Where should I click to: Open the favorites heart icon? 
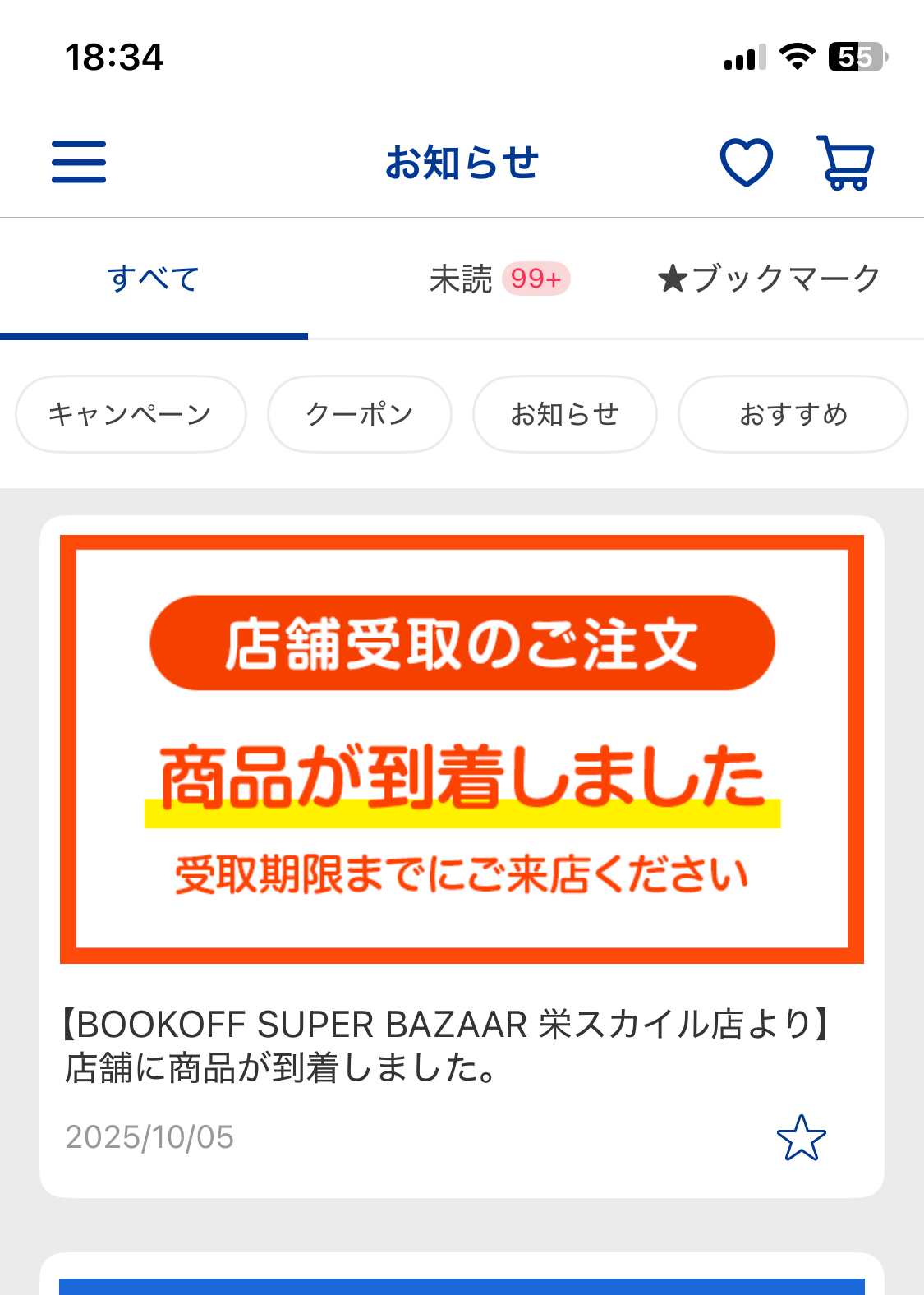coord(746,162)
